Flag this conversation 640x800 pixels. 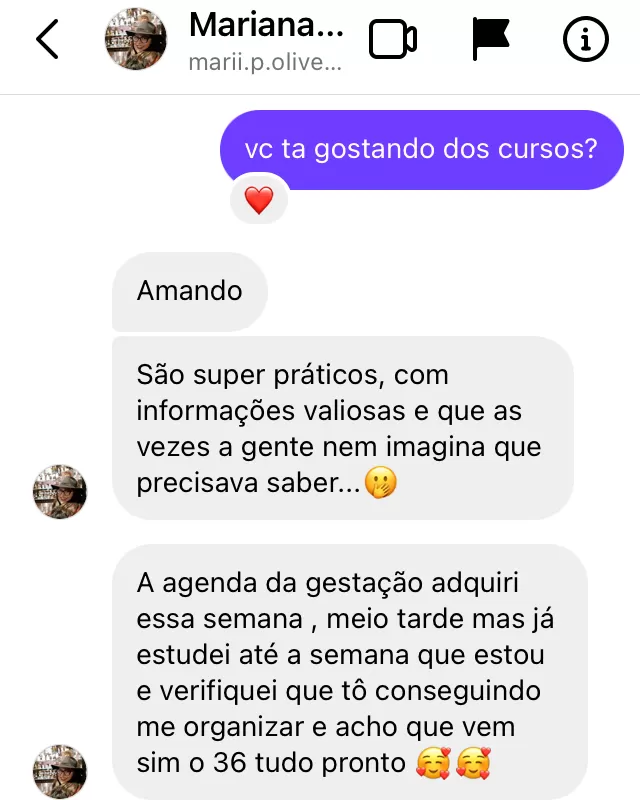[490, 39]
